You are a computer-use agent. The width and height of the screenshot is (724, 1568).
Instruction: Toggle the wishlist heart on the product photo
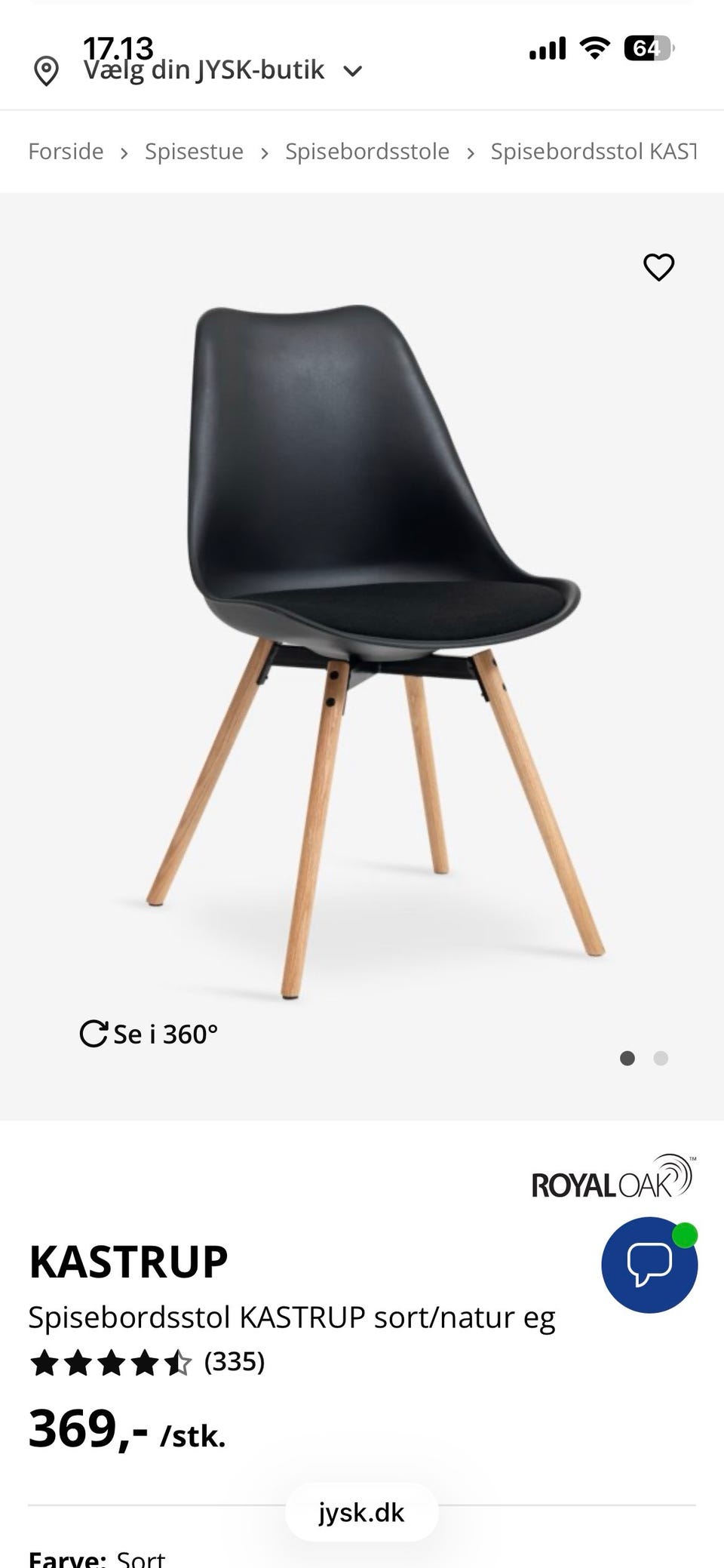click(658, 266)
